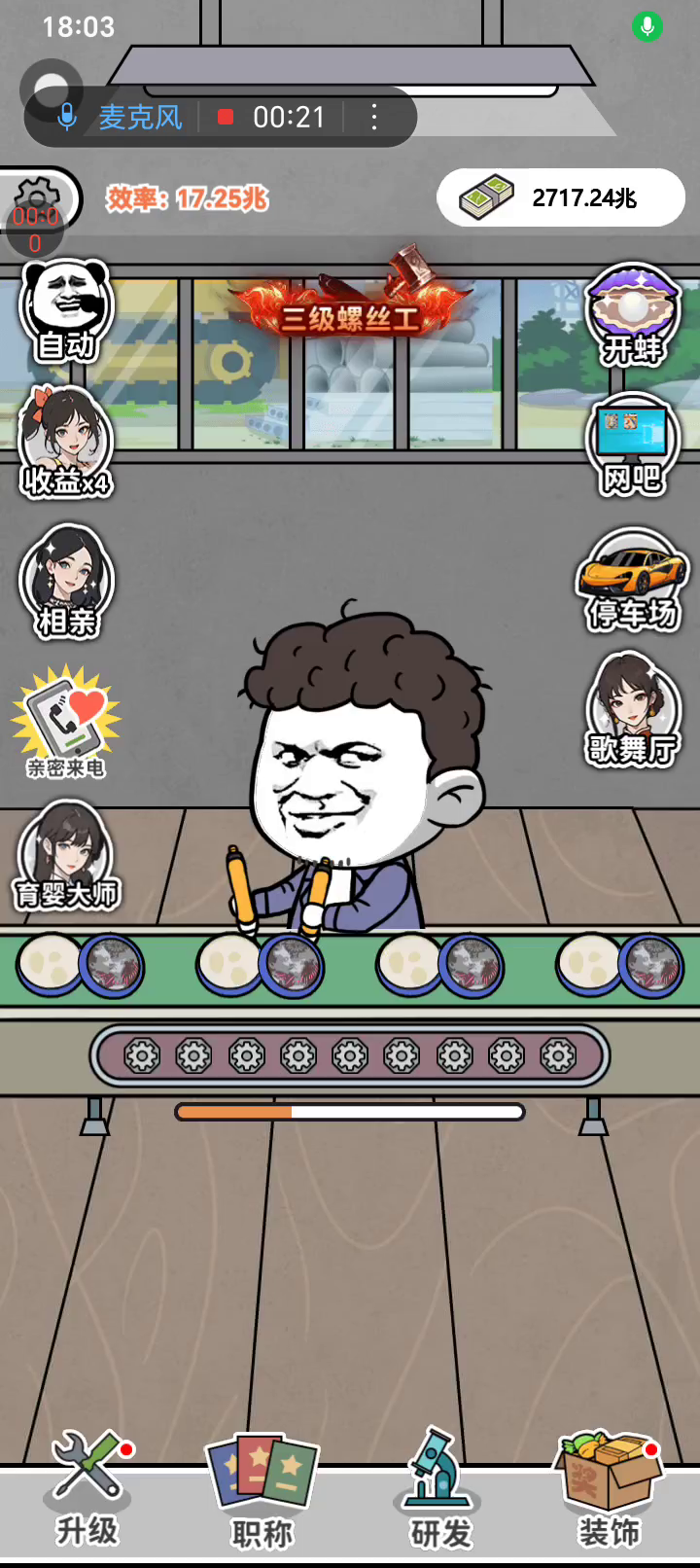Enable 自动 auto mode with panda icon

(66, 311)
